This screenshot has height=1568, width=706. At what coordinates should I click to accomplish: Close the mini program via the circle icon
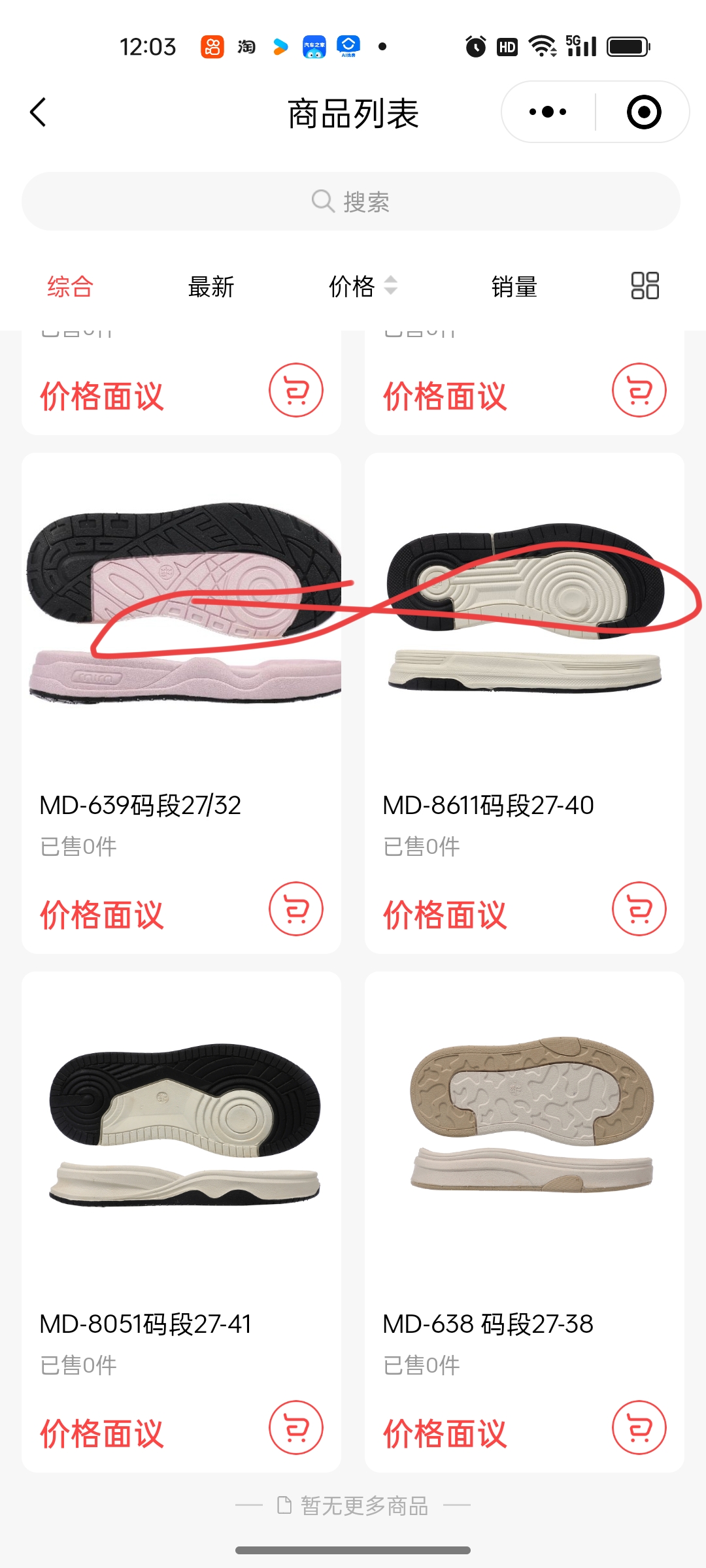coord(644,112)
